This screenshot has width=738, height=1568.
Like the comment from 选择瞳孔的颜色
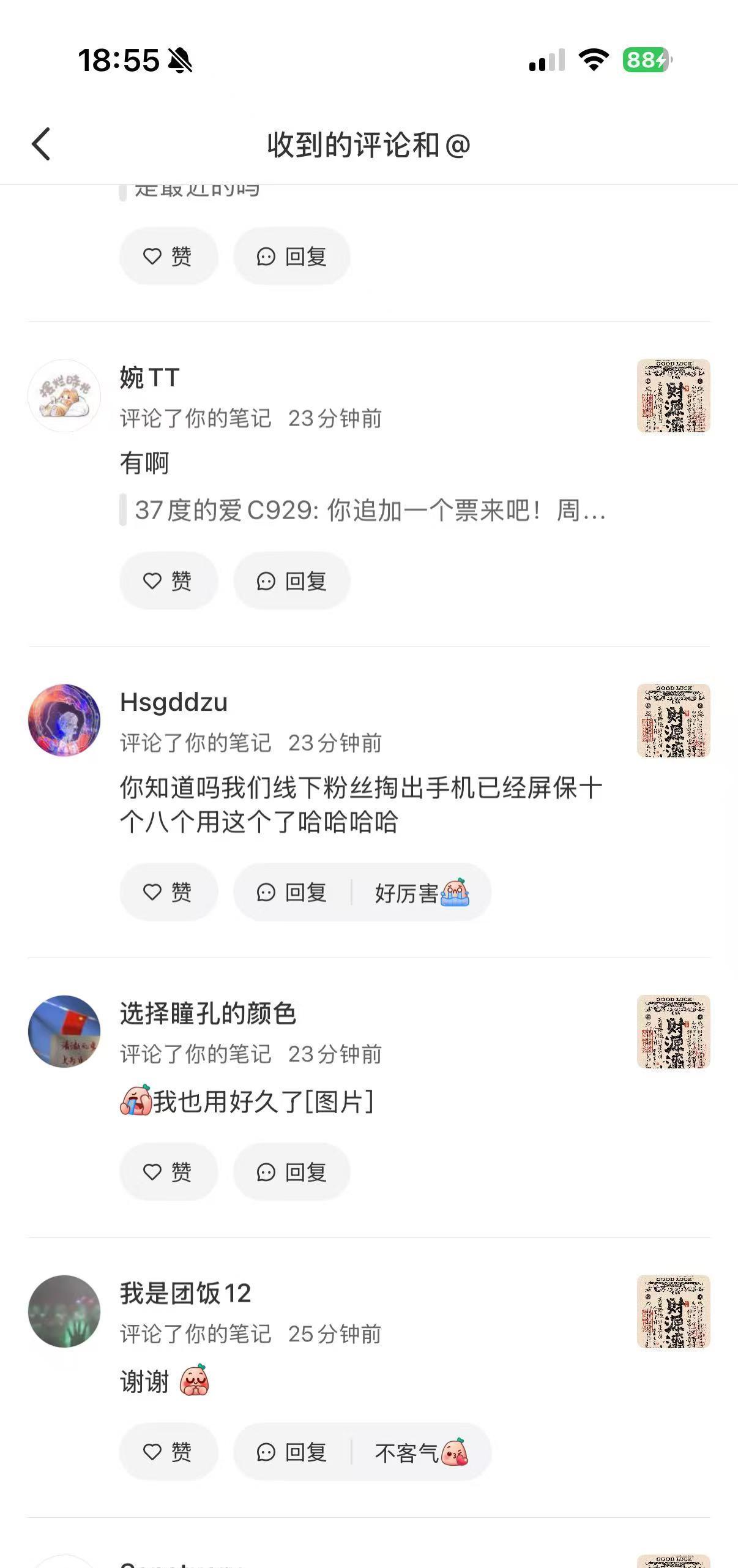pyautogui.click(x=168, y=1172)
